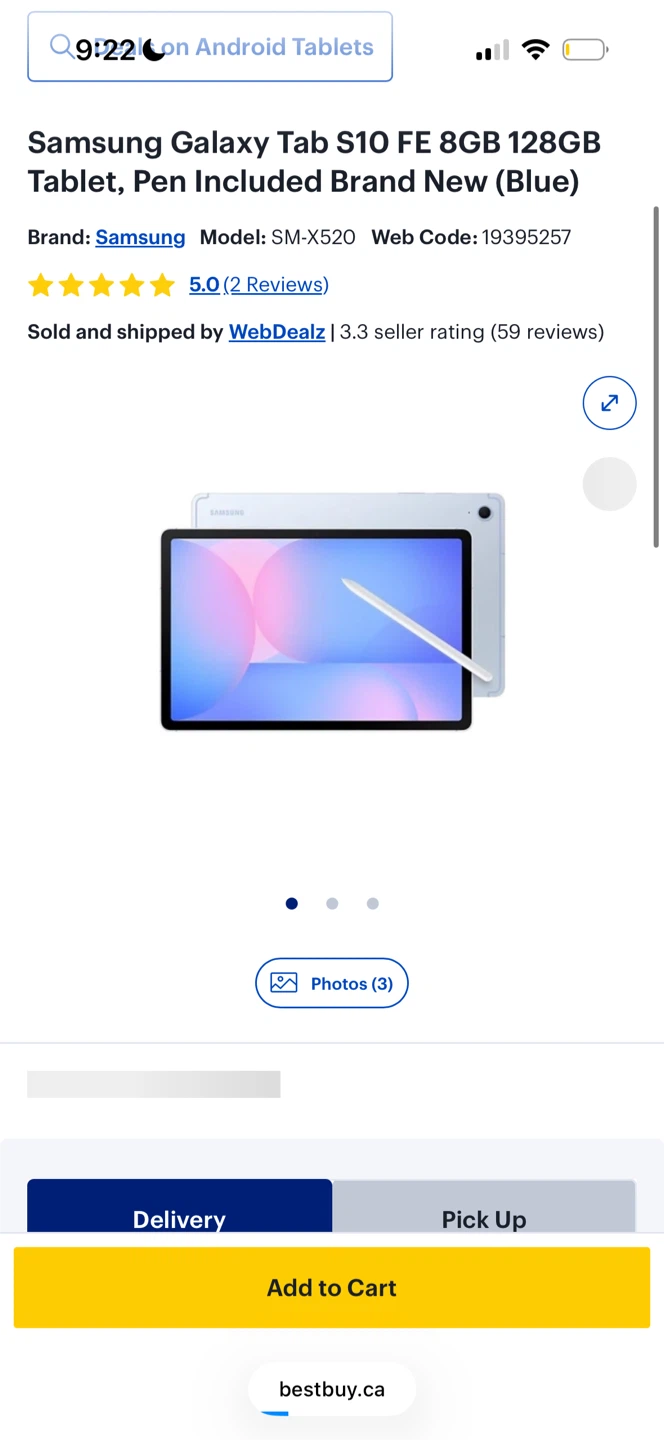Jump to the second image dot
The height and width of the screenshot is (1440, 664).
pyautogui.click(x=332, y=904)
